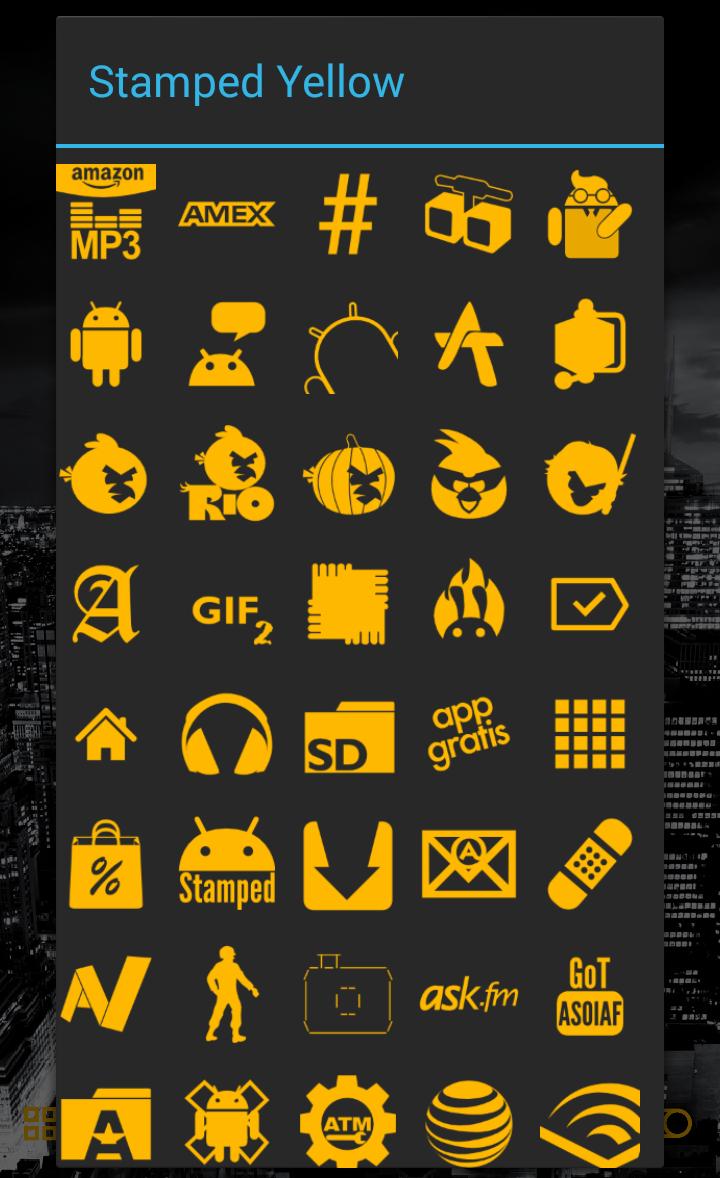Select the home house icon

pos(106,735)
